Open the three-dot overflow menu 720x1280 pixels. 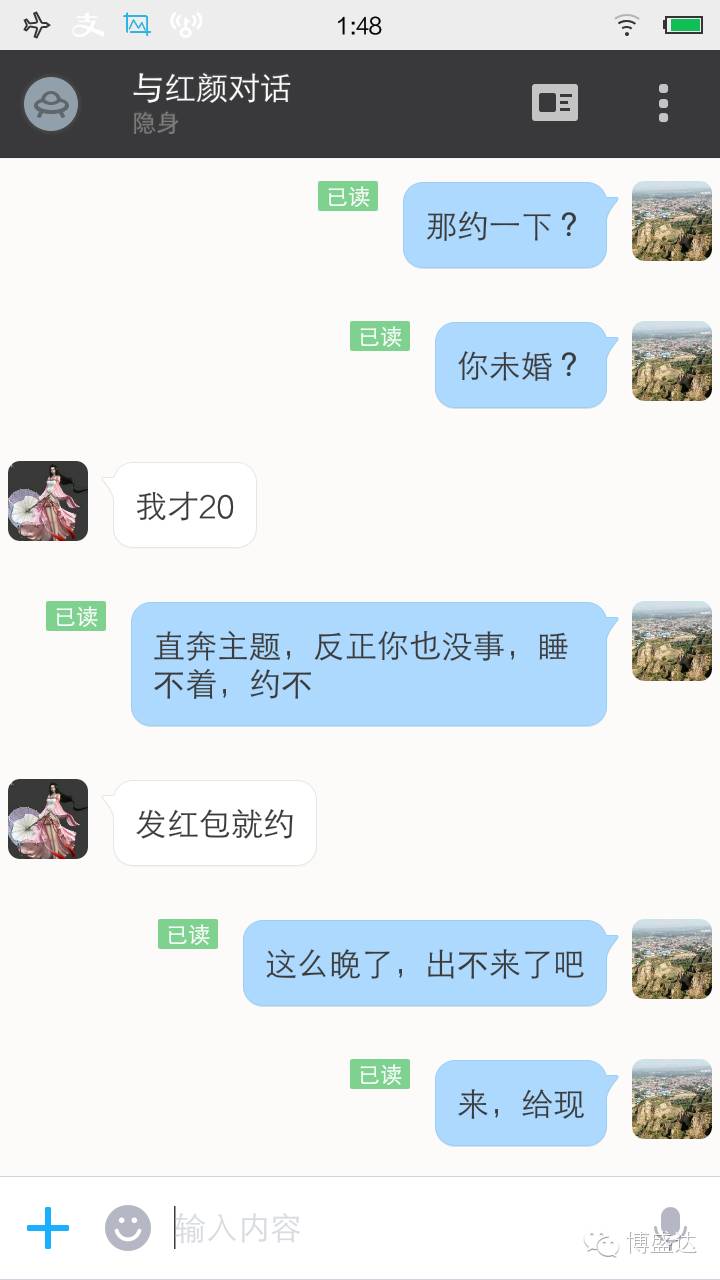point(663,103)
